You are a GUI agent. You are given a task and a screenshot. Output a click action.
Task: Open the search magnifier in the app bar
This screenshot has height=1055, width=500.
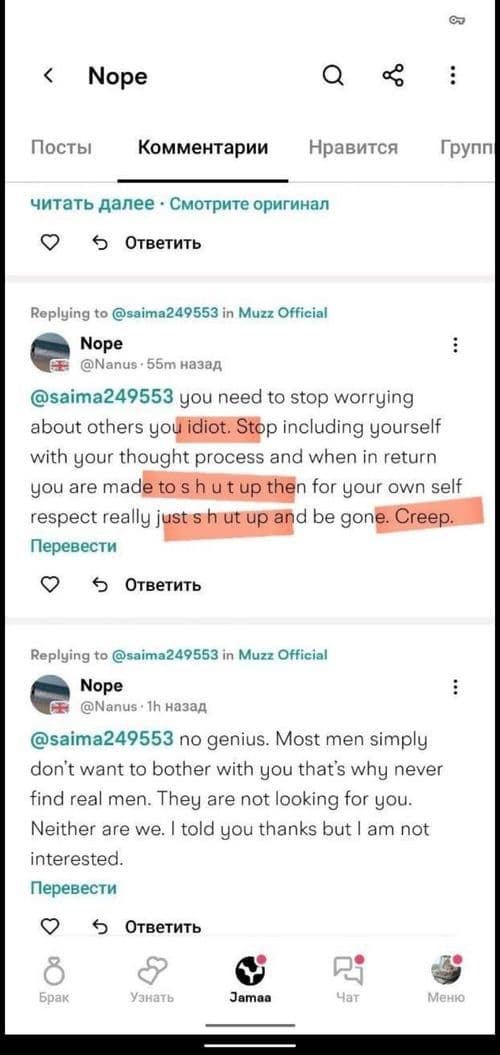[x=332, y=76]
